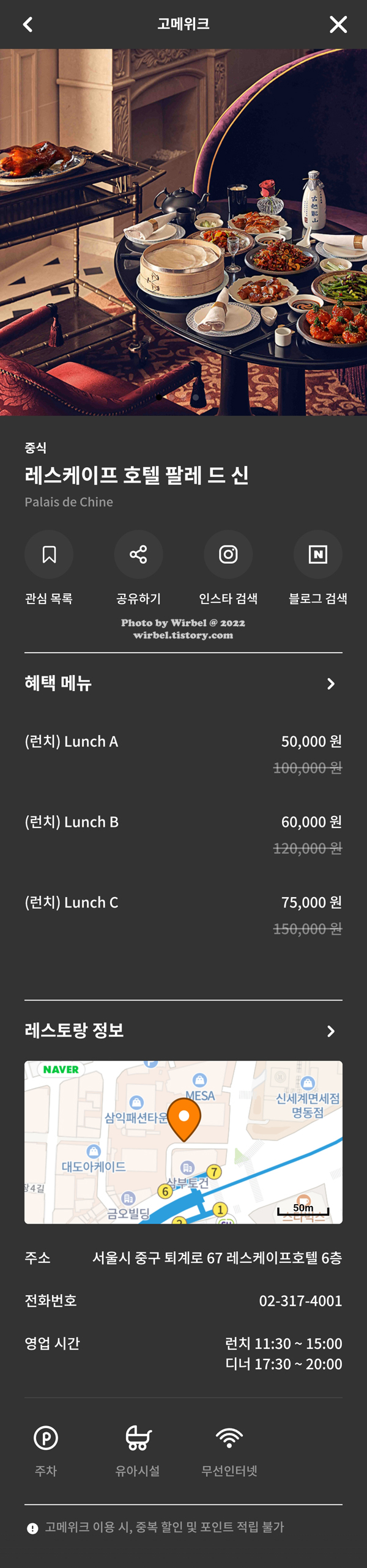This screenshot has height=1568, width=367.
Task: Close the 고메위크 page
Action: click(x=338, y=24)
